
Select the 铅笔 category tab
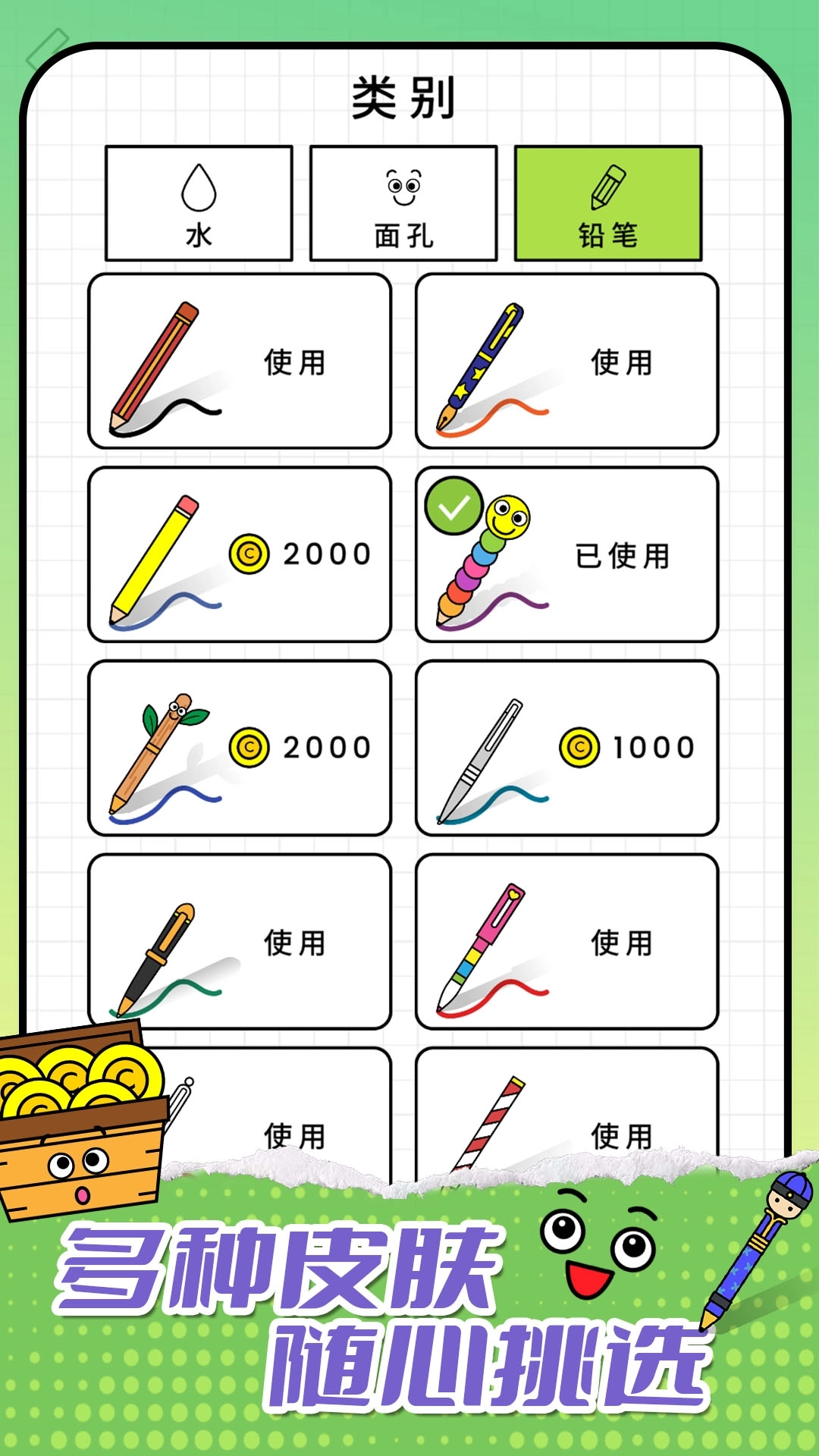pyautogui.click(x=609, y=201)
